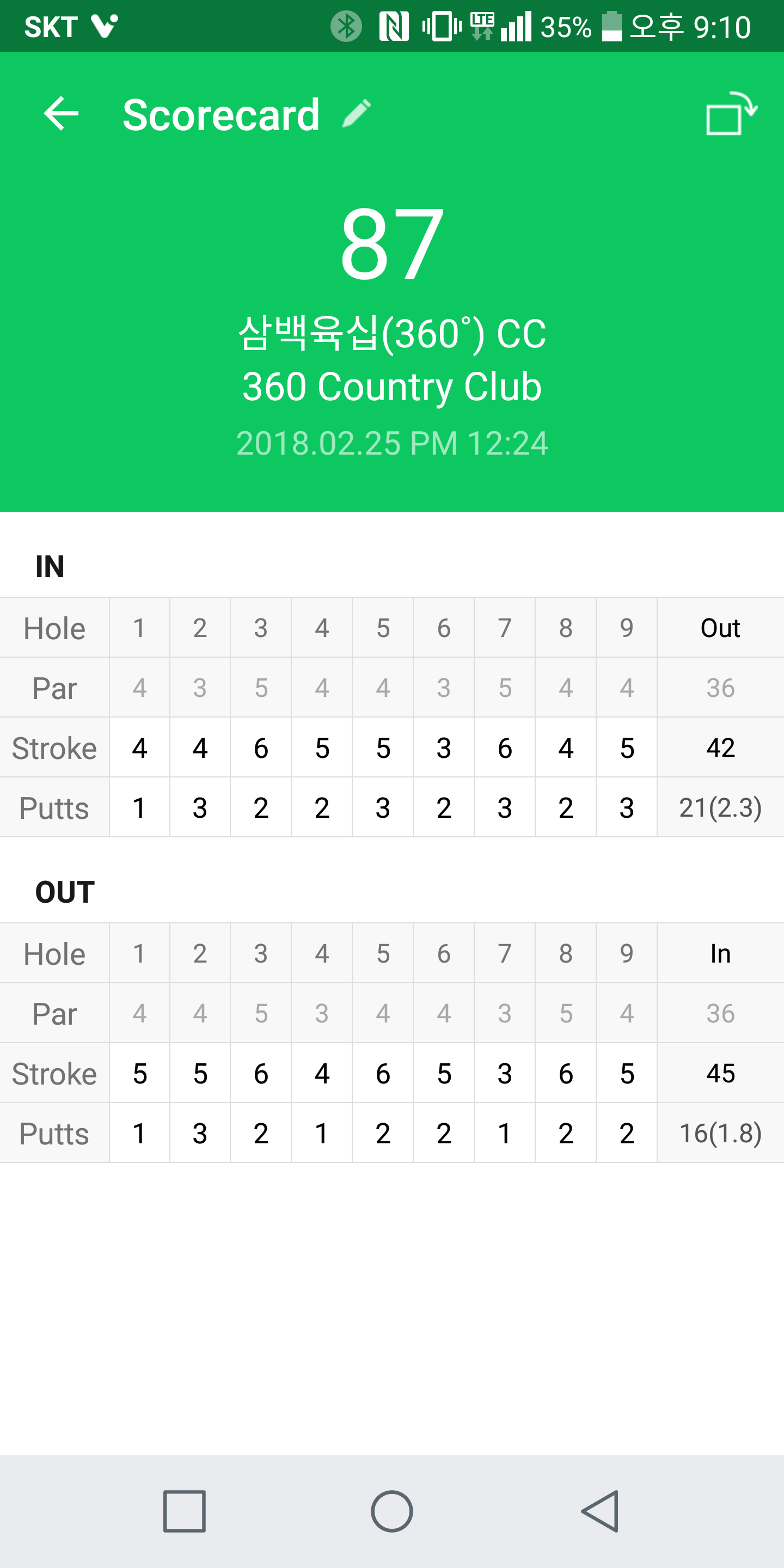This screenshot has height=1568, width=784.
Task: Open the recent apps view
Action: [184, 1511]
